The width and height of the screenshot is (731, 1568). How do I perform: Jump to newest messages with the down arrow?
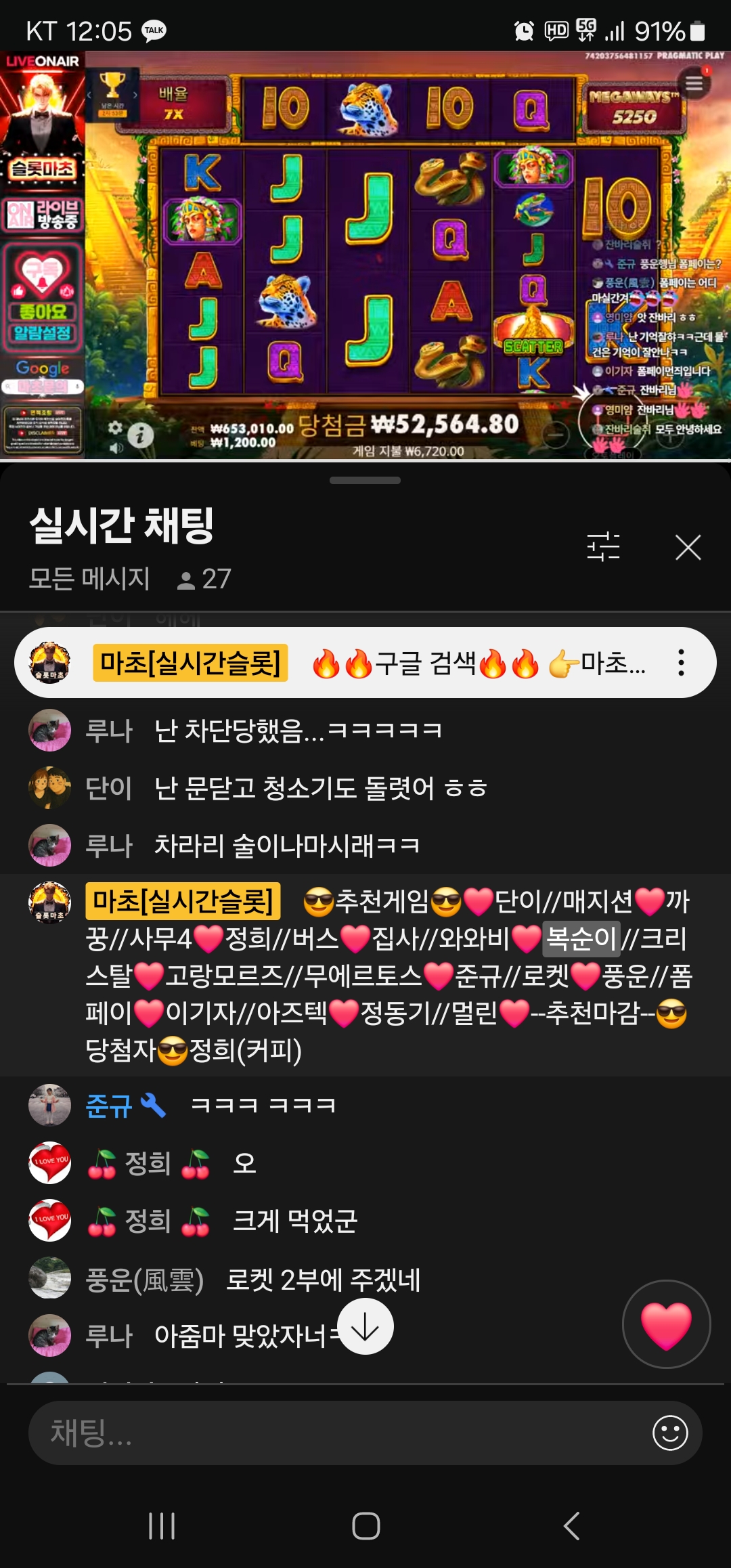[365, 1327]
